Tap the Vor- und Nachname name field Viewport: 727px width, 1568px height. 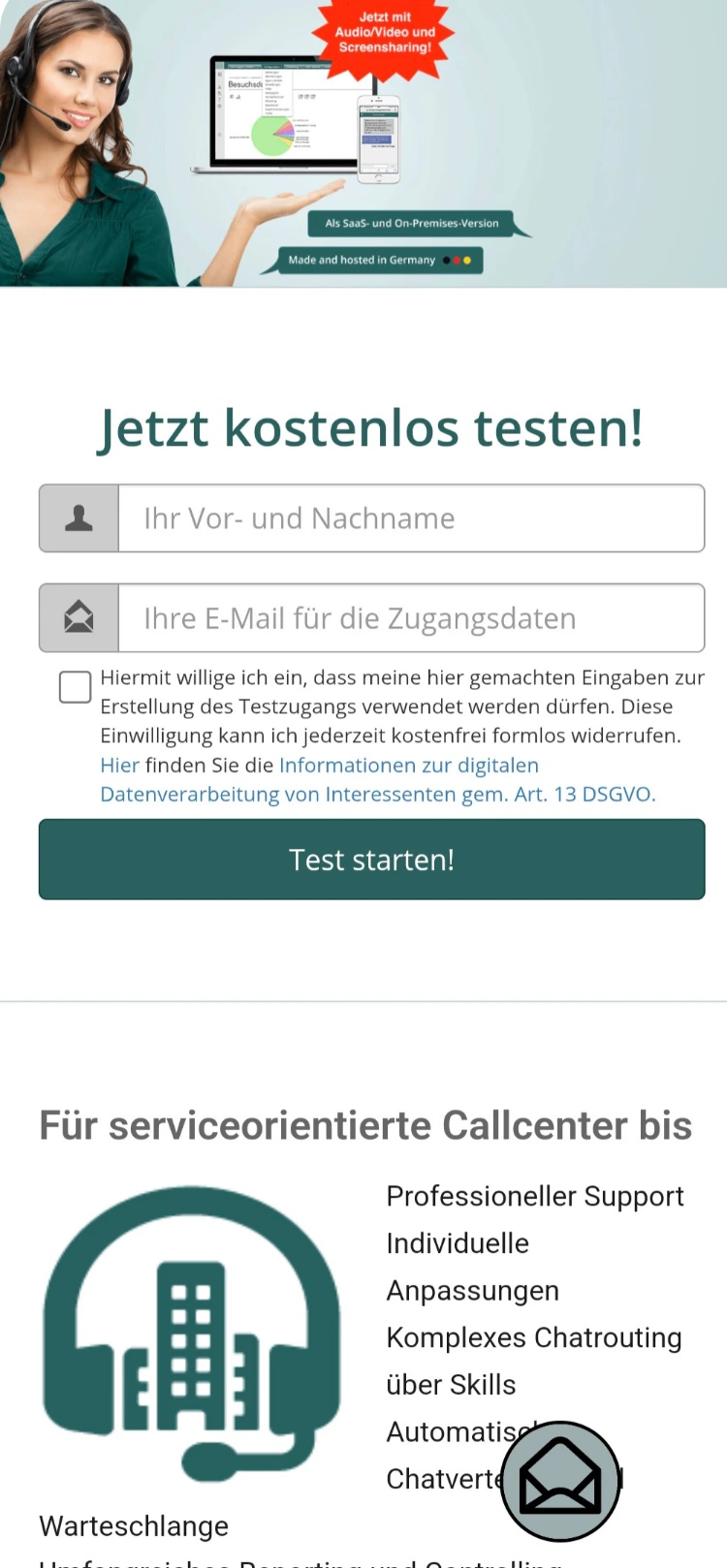click(410, 518)
